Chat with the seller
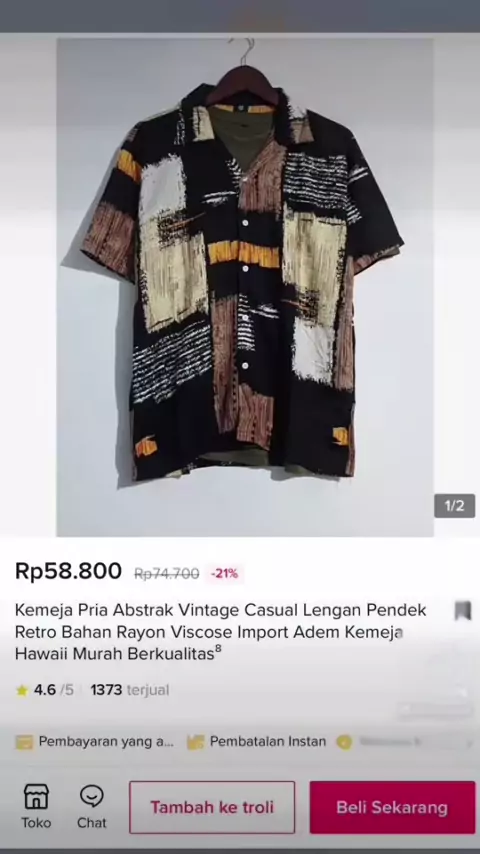This screenshot has width=480, height=854. (x=92, y=807)
